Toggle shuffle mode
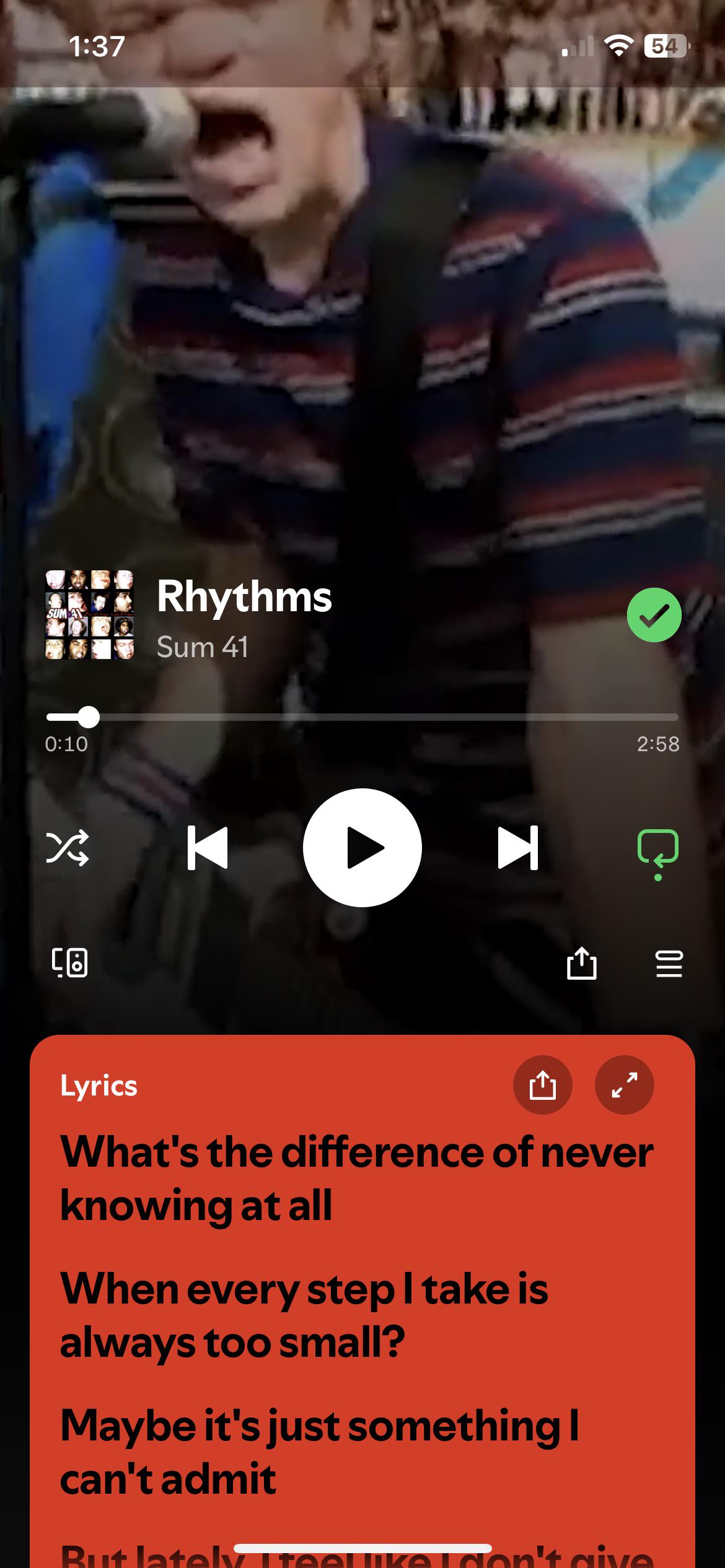Viewport: 725px width, 1568px height. click(68, 847)
